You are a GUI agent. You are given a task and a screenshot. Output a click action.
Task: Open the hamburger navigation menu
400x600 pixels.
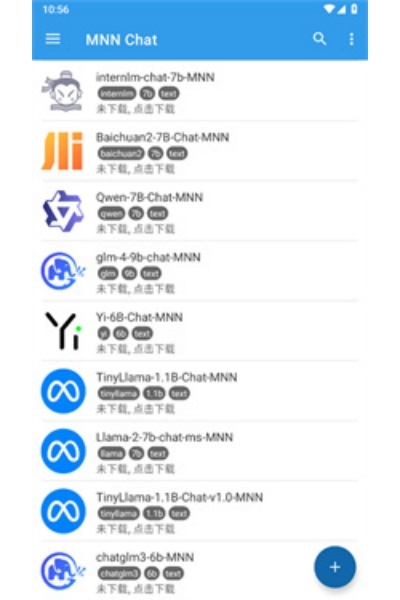(x=53, y=39)
